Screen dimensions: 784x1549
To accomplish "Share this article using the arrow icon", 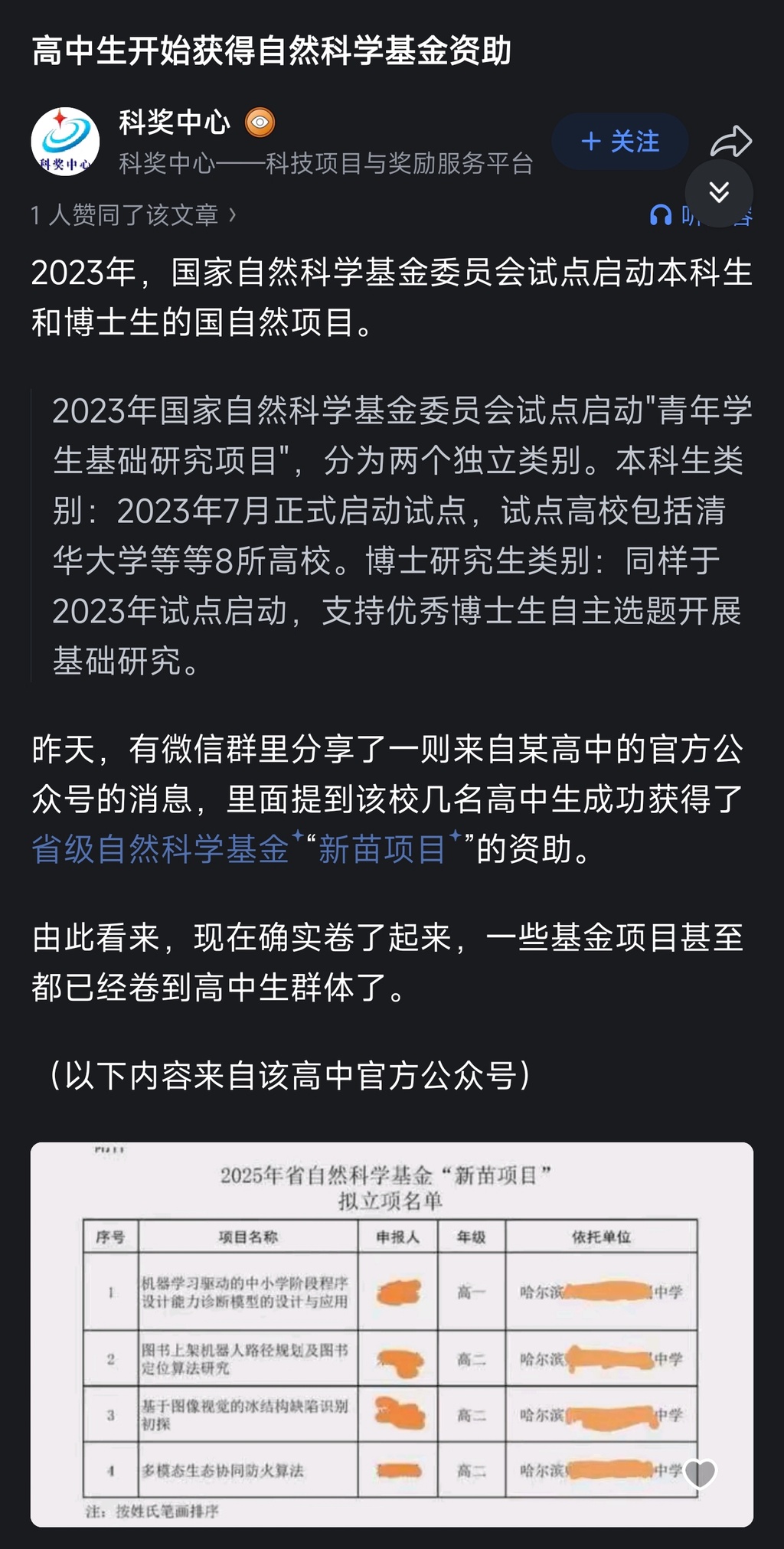I will pos(731,141).
